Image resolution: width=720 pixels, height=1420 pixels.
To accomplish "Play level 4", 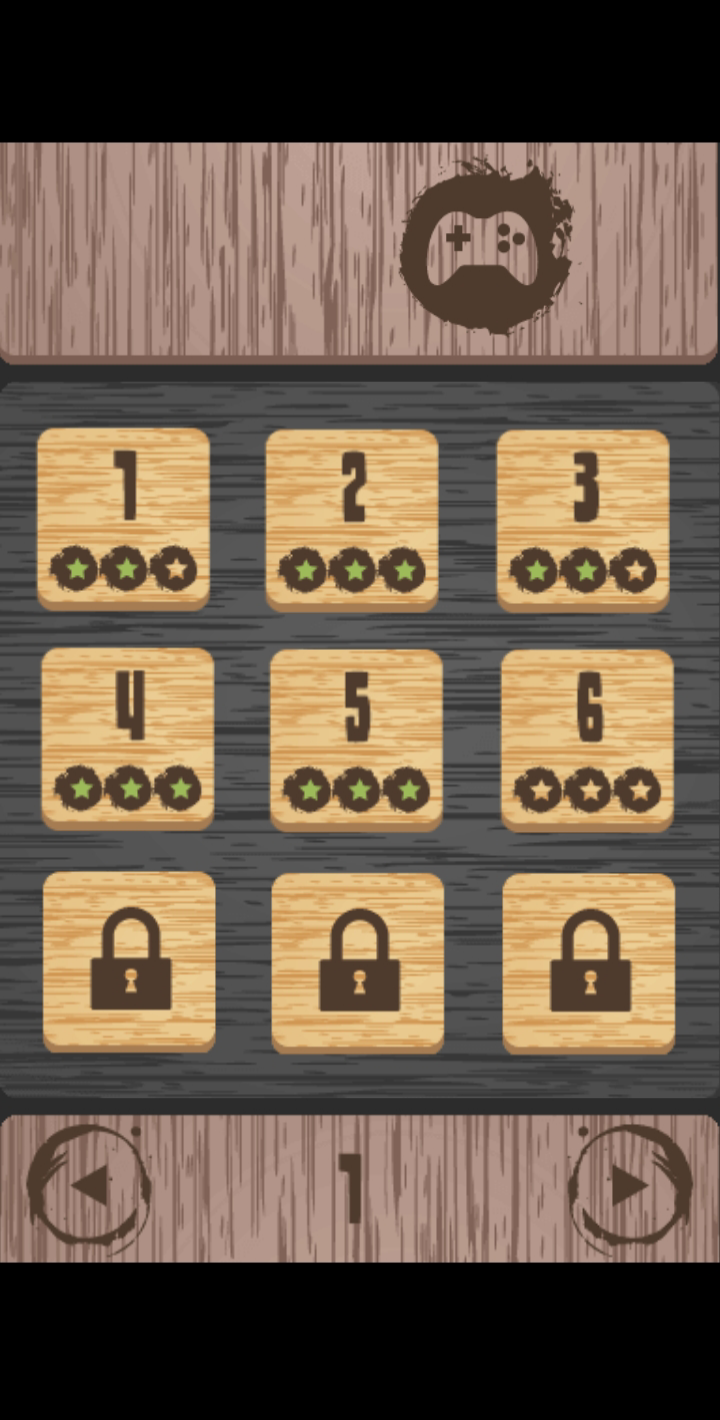I will [127, 737].
